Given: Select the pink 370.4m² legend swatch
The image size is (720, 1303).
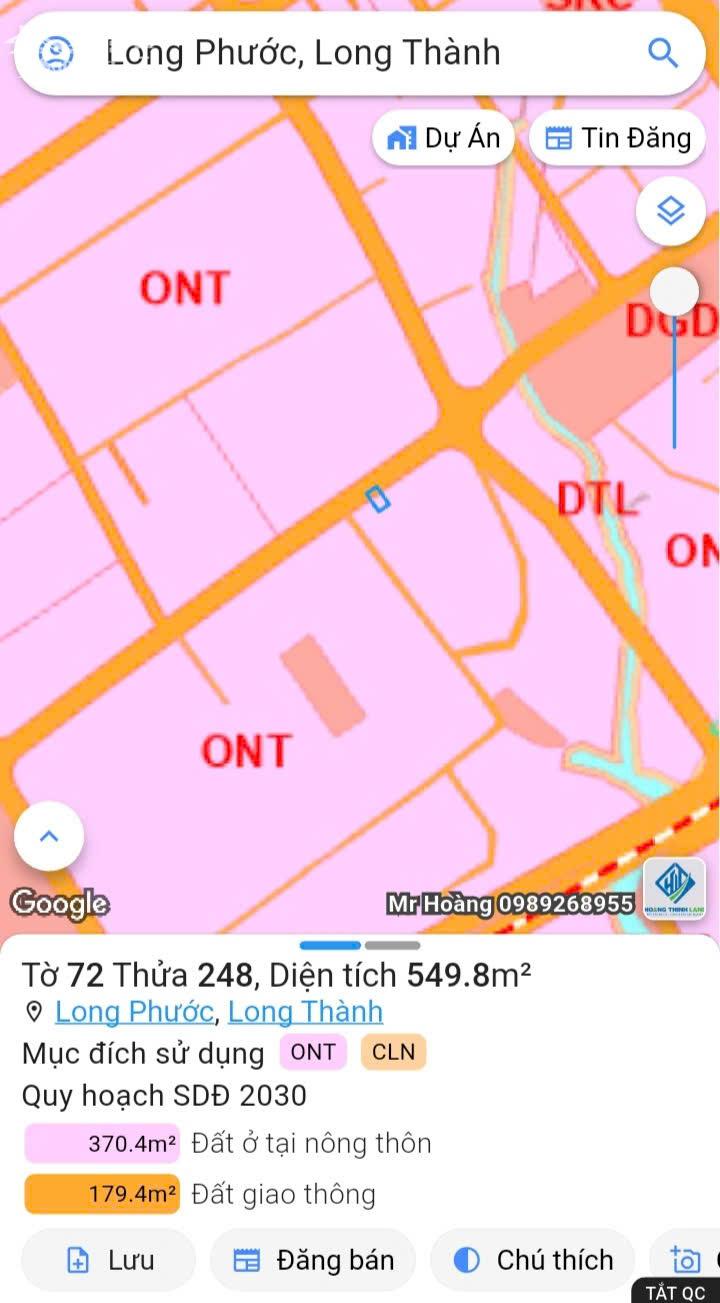Looking at the screenshot, I should (x=100, y=1142).
